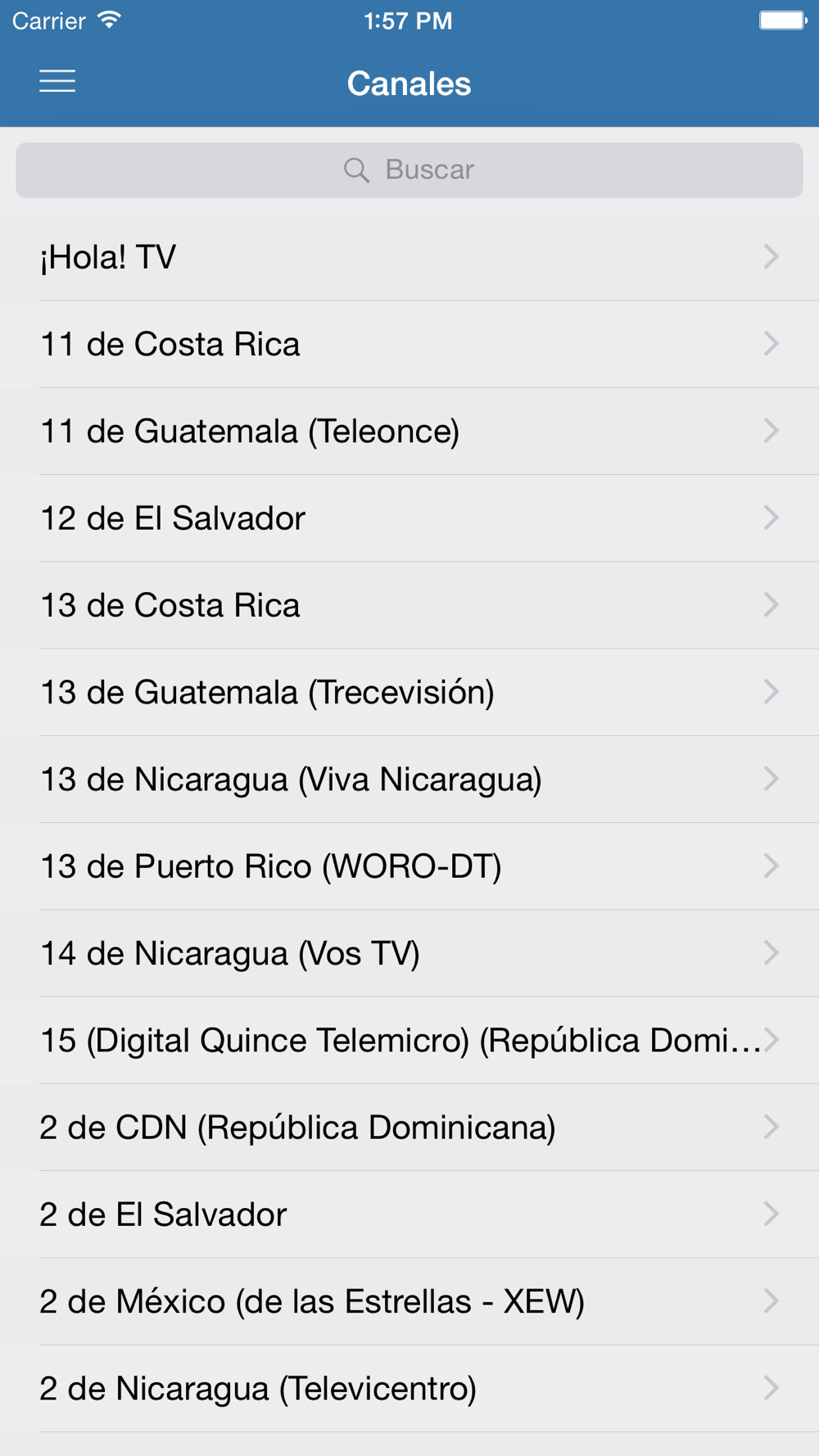The height and width of the screenshot is (1456, 819).
Task: View 13 de Costa Rica
Action: 409,605
